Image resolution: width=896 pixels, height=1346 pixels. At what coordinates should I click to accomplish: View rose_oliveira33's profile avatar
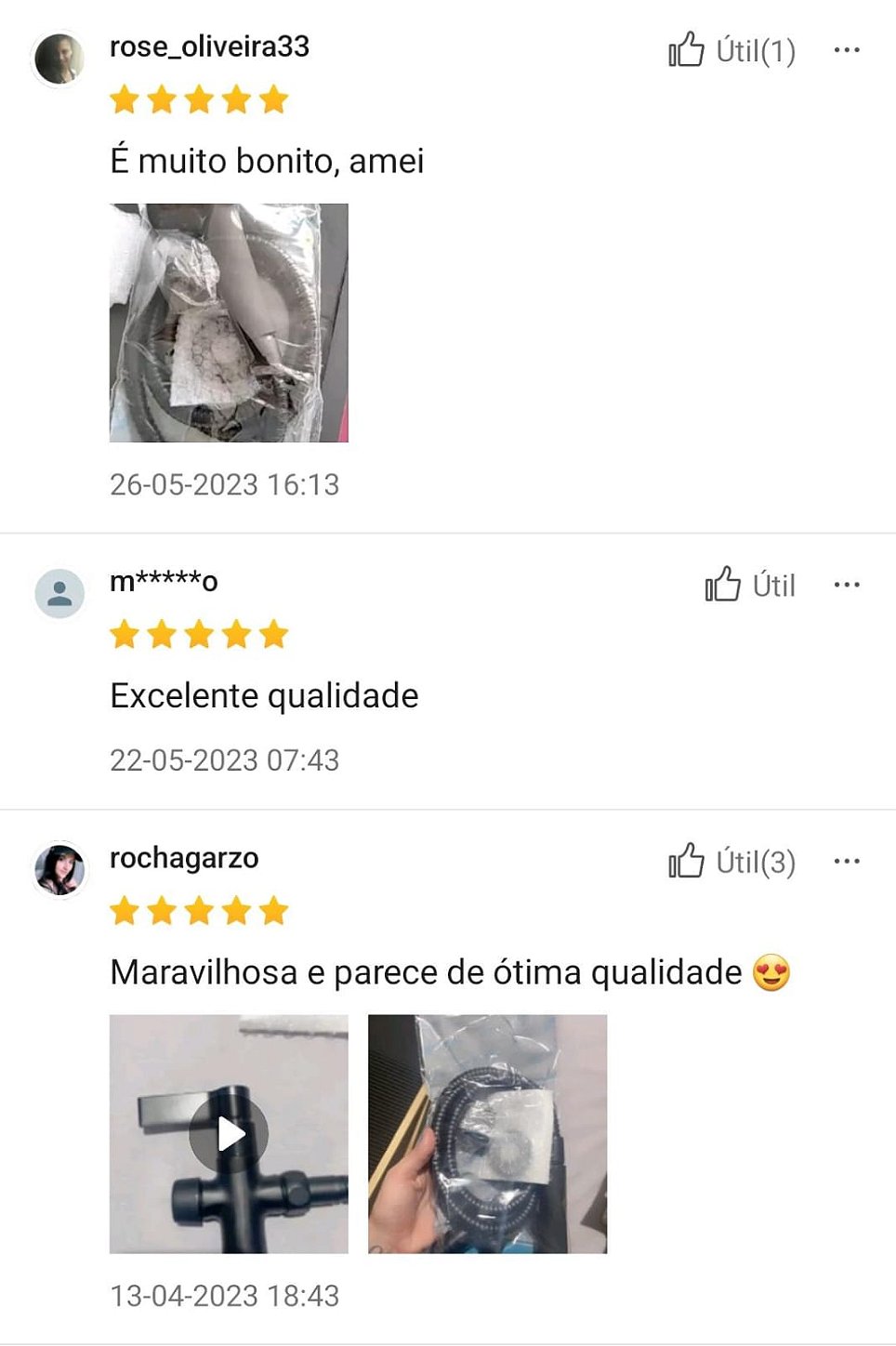pyautogui.click(x=59, y=59)
